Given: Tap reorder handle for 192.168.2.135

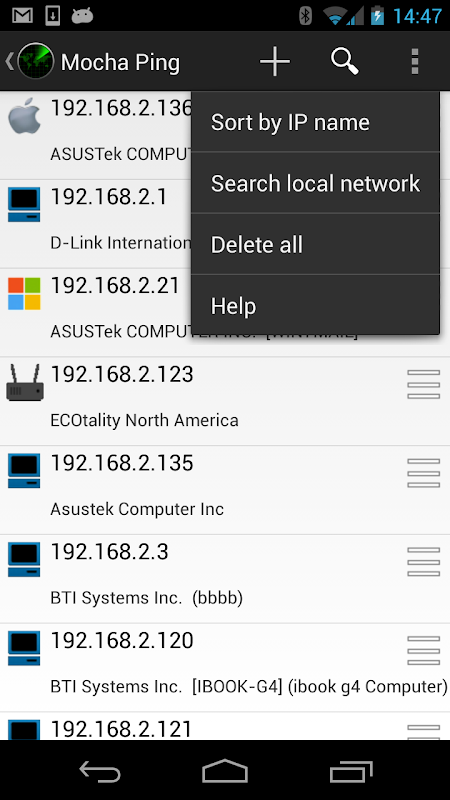Looking at the screenshot, I should tap(423, 473).
